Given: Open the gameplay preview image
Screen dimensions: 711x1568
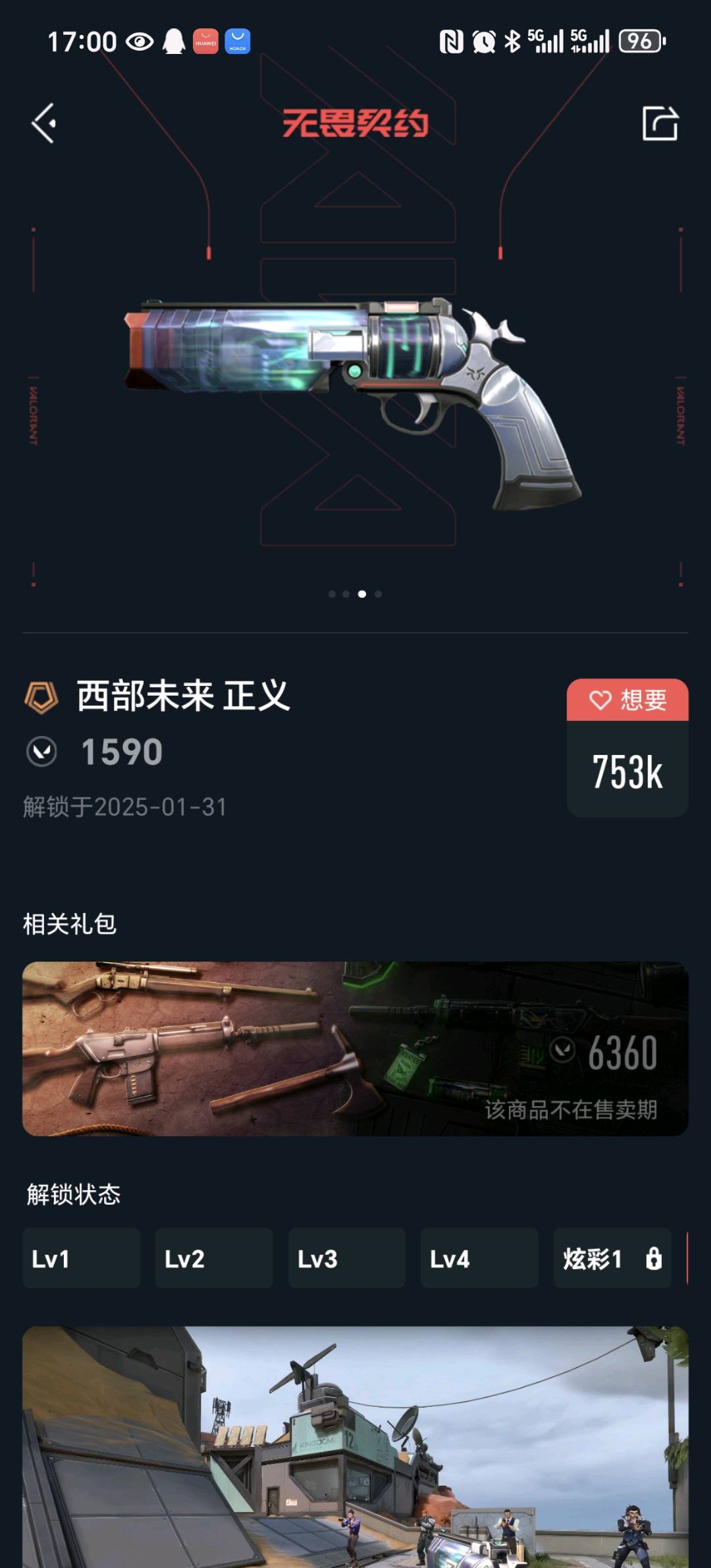Looking at the screenshot, I should [x=355, y=1447].
